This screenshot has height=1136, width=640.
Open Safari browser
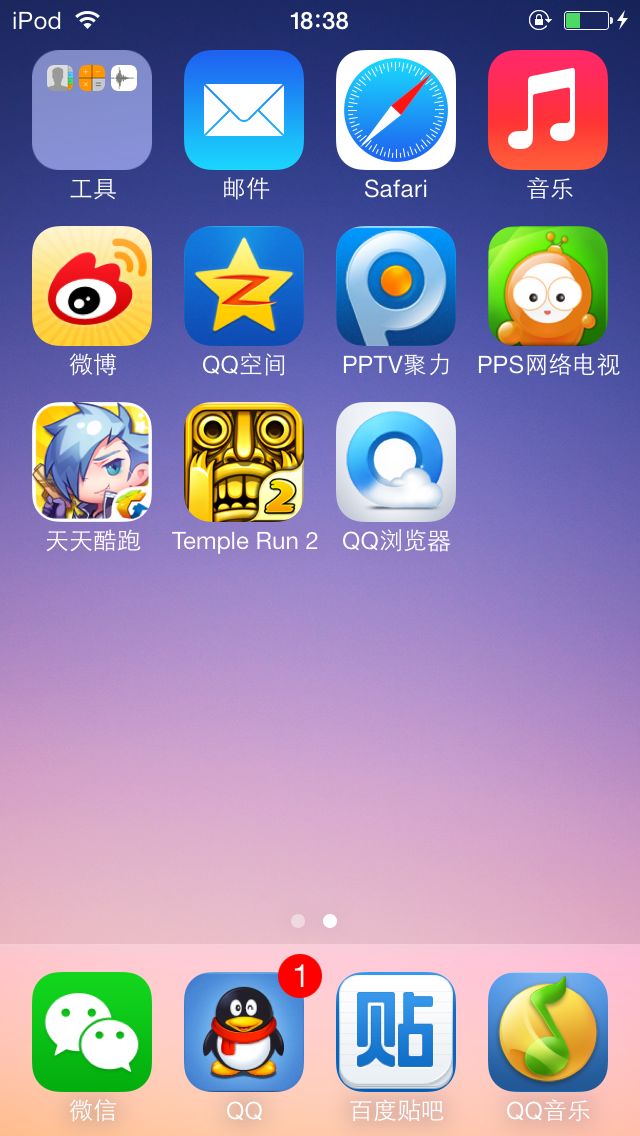396,110
